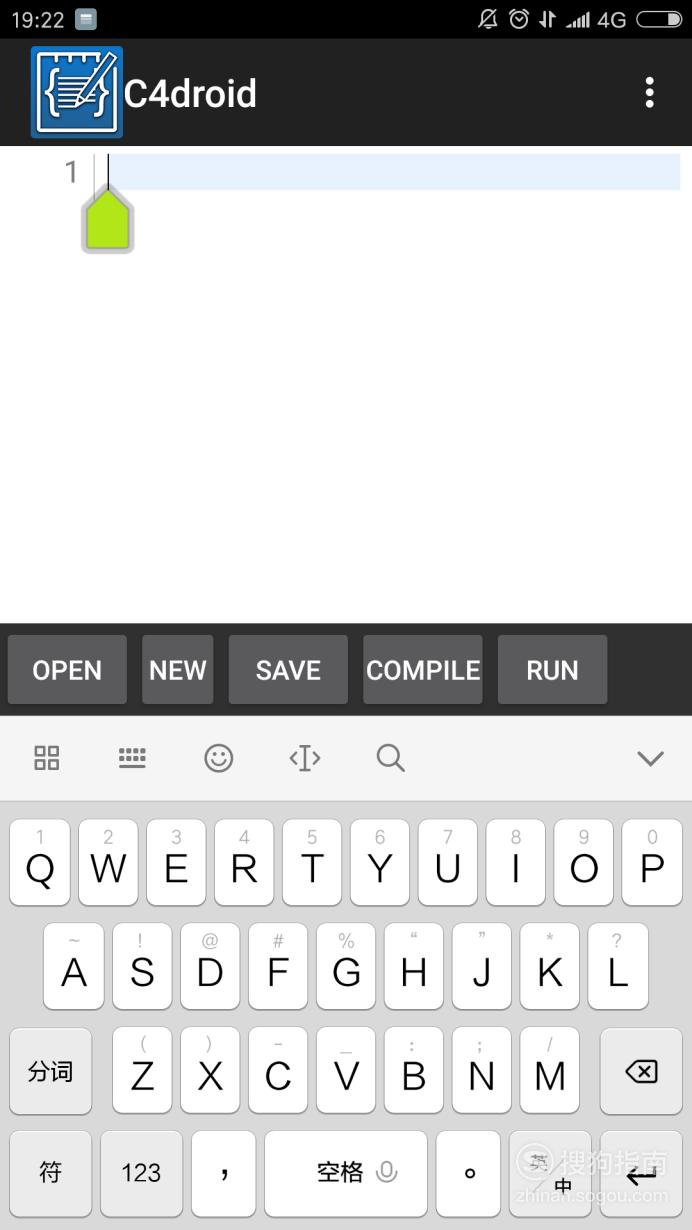Viewport: 692px width, 1230px height.
Task: Run the program with RUN
Action: point(552,670)
